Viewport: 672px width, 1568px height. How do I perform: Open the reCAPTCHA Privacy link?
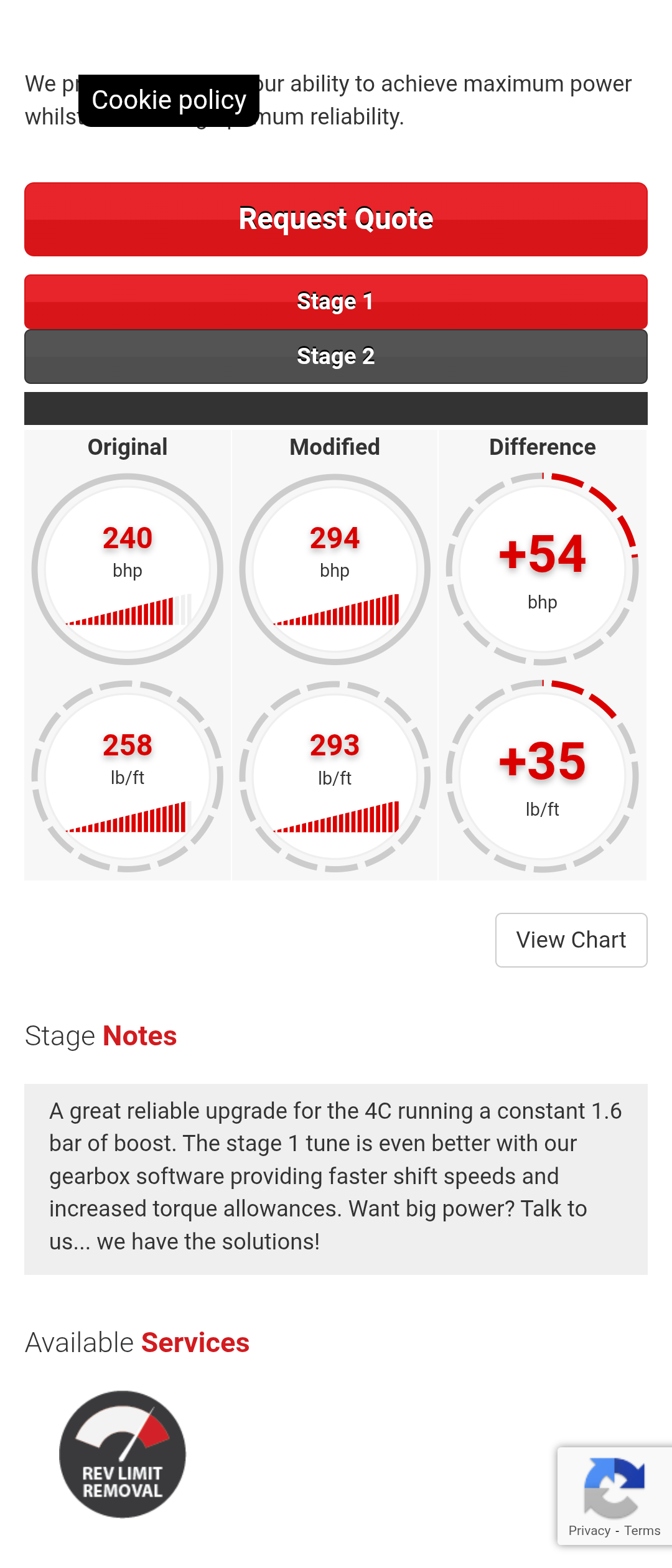coord(589,1531)
